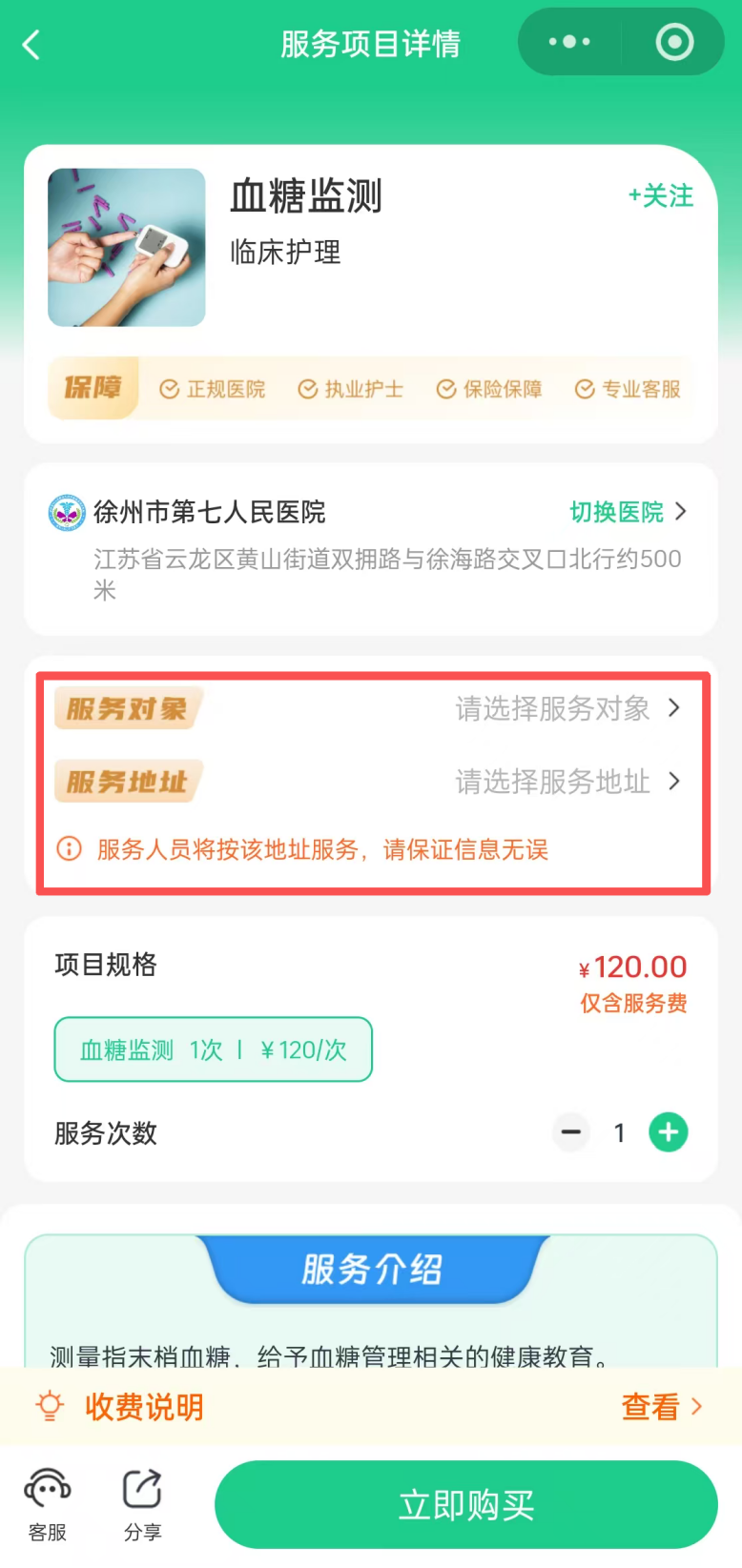
Task: Open the 服务介绍 section header
Action: point(371,1269)
